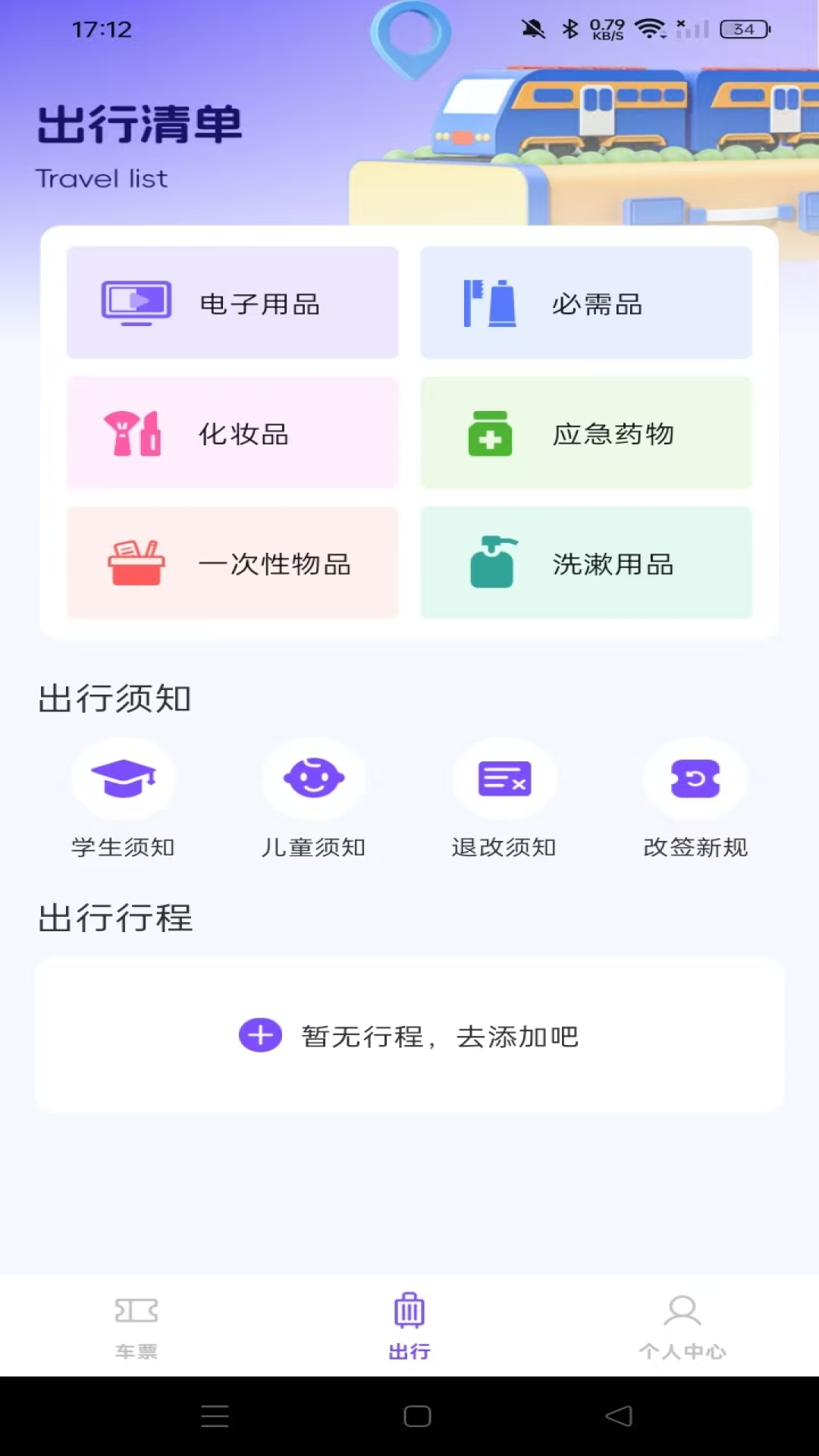Open the 一次性物品 disposables category

pyautogui.click(x=231, y=563)
